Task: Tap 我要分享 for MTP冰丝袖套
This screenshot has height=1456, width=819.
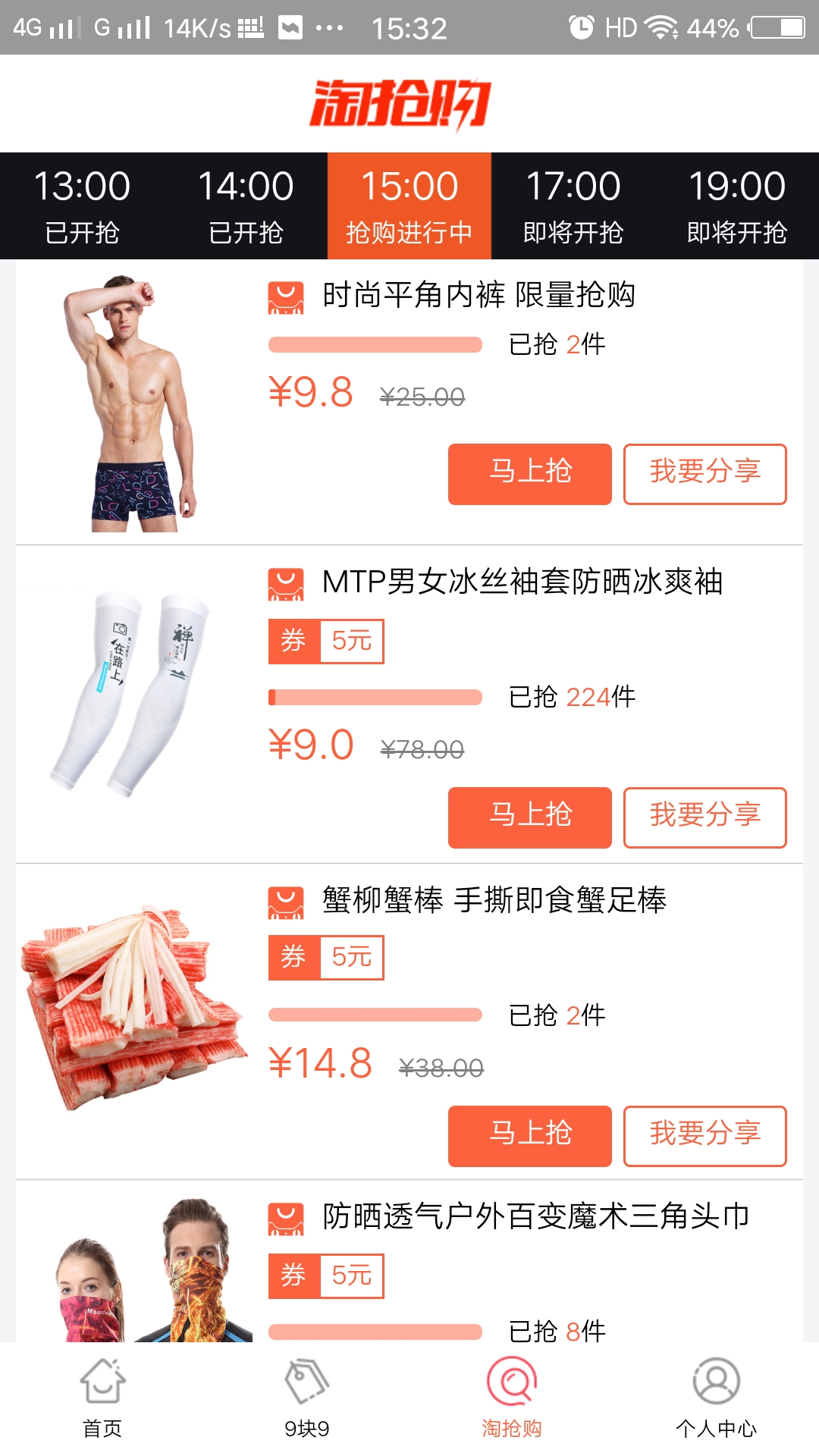Action: [705, 817]
